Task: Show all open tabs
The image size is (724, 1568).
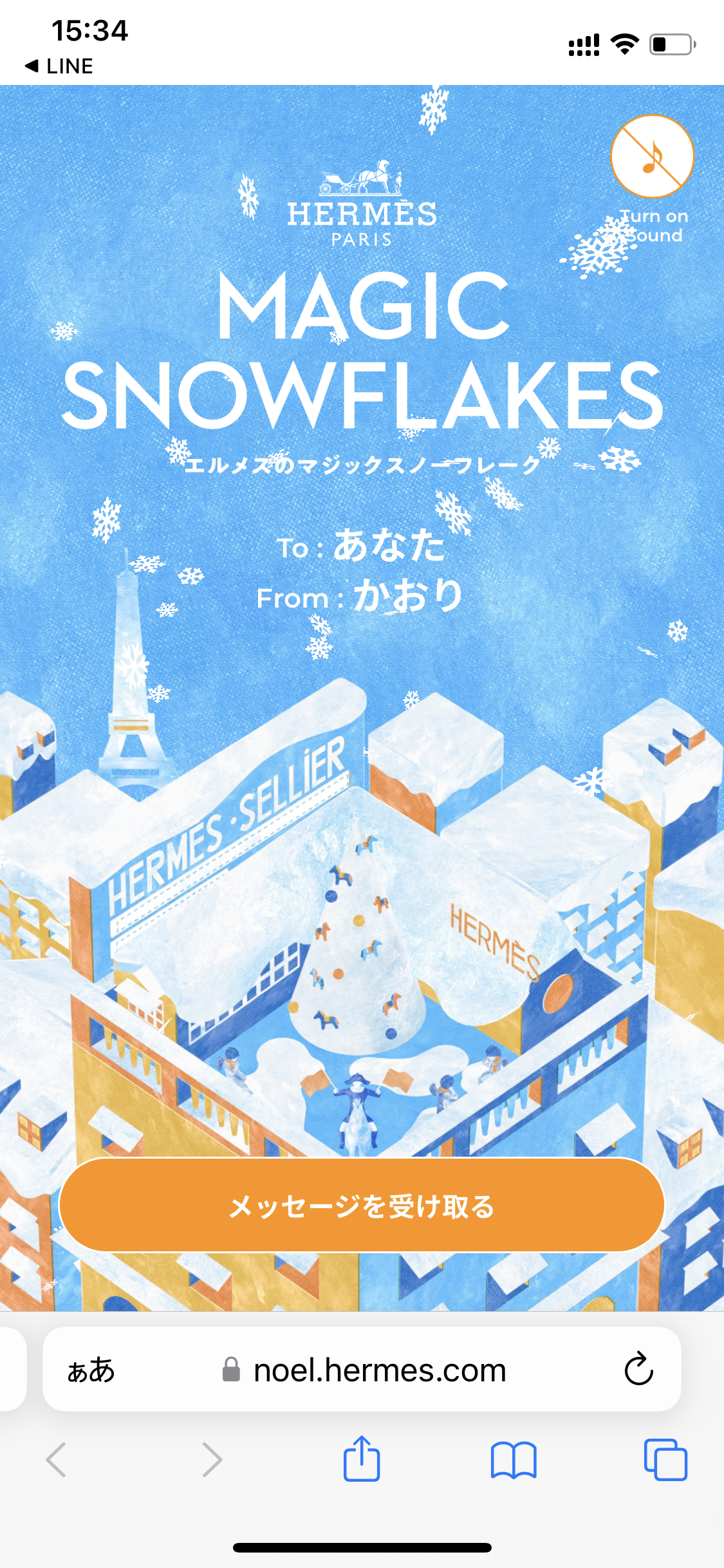Action: point(665,1460)
